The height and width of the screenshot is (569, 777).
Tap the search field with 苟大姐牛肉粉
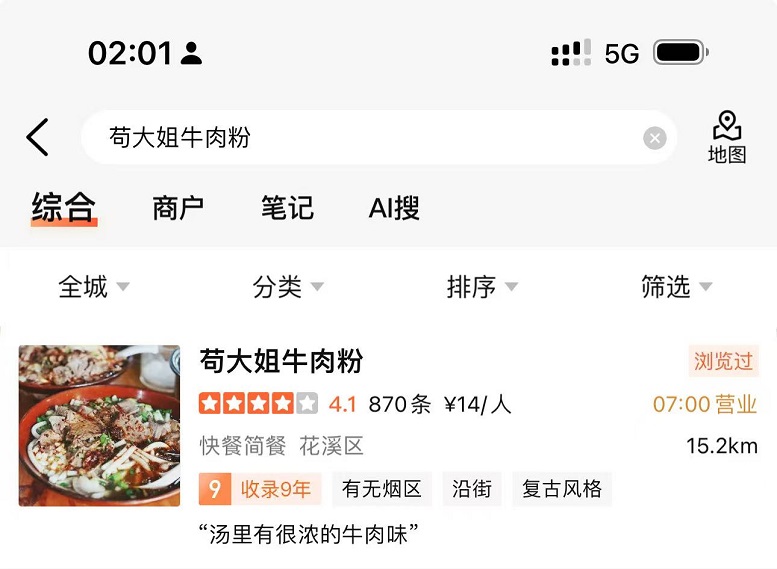point(360,138)
